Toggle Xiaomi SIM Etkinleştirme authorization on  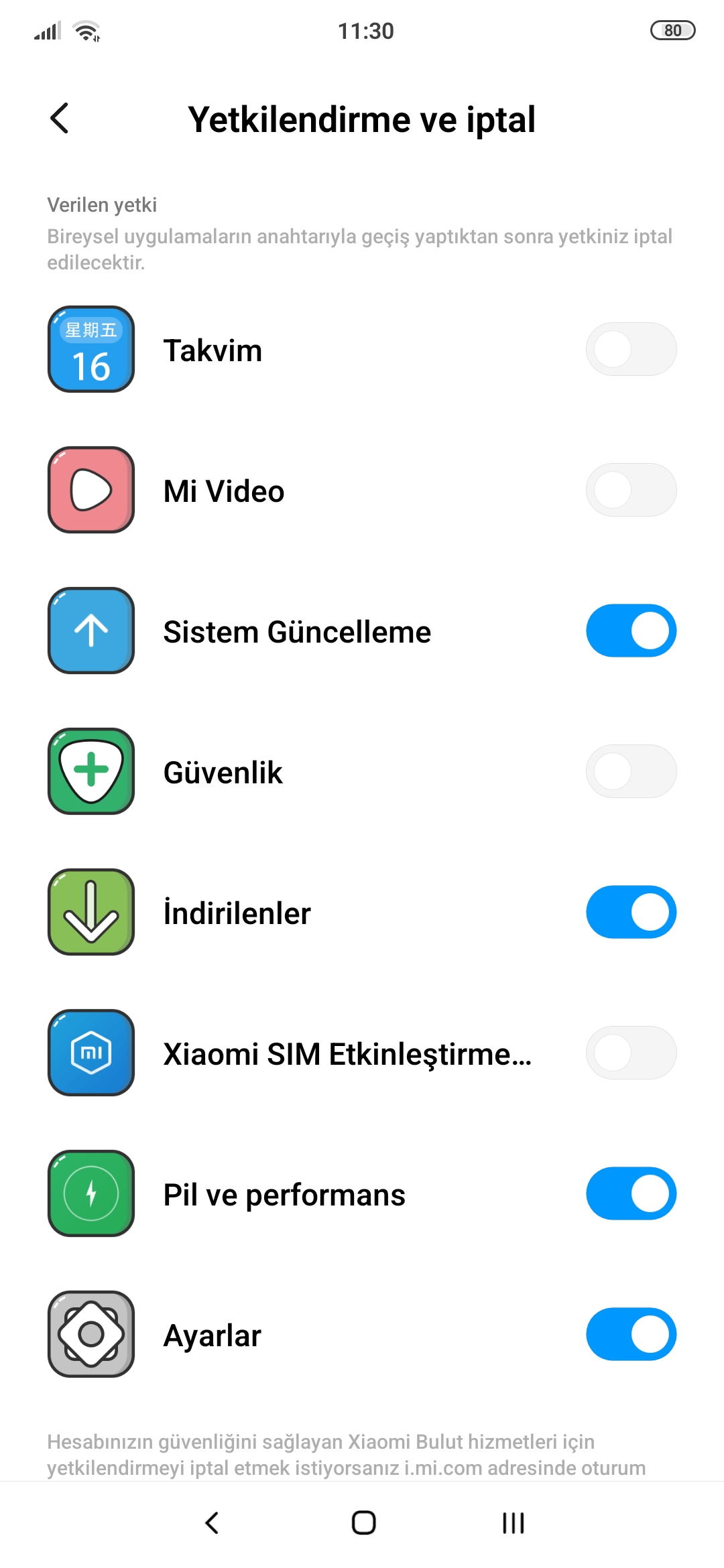click(631, 1053)
